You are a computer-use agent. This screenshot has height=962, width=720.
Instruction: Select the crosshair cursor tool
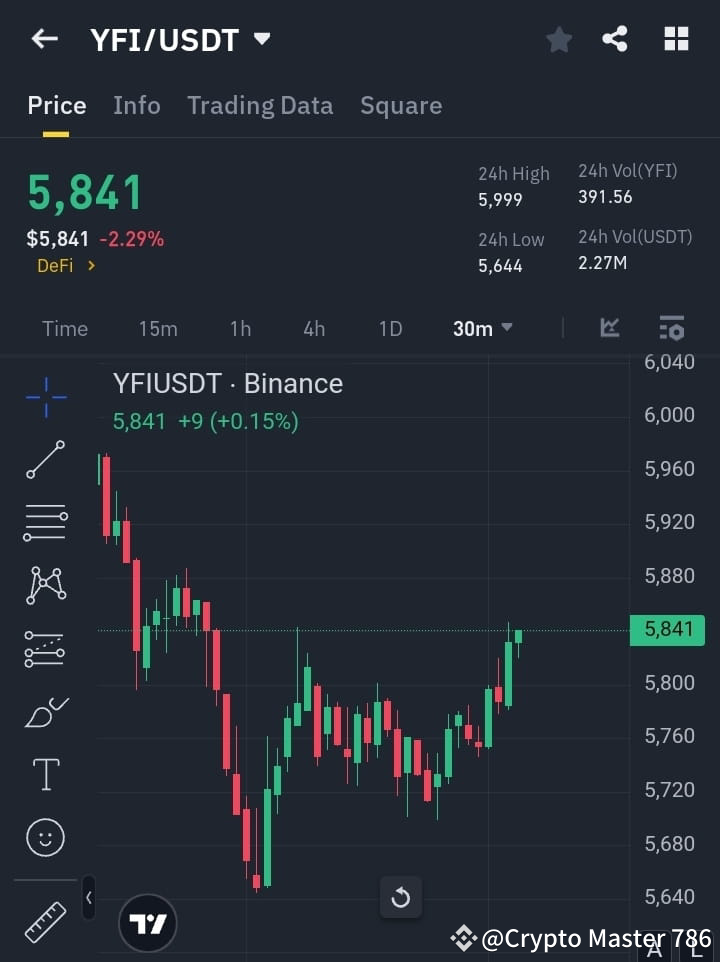[x=44, y=397]
